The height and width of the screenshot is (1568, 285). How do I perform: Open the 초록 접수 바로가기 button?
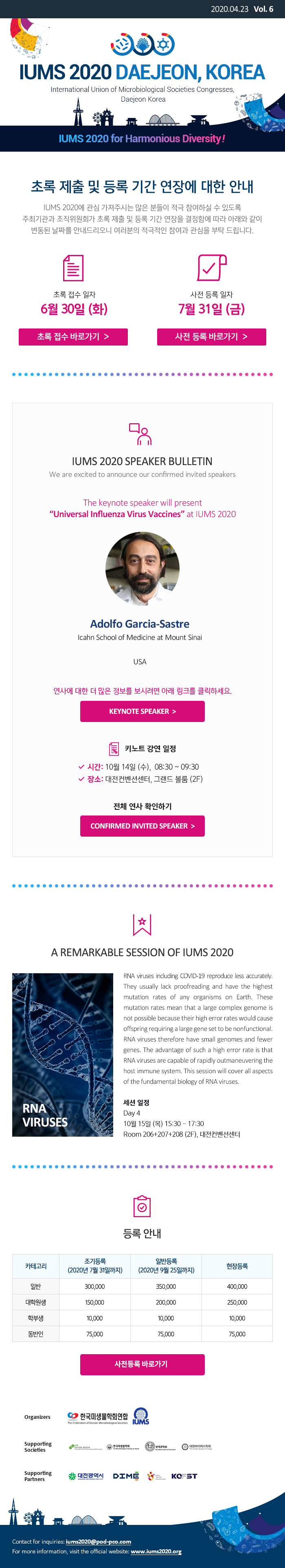coord(73,337)
